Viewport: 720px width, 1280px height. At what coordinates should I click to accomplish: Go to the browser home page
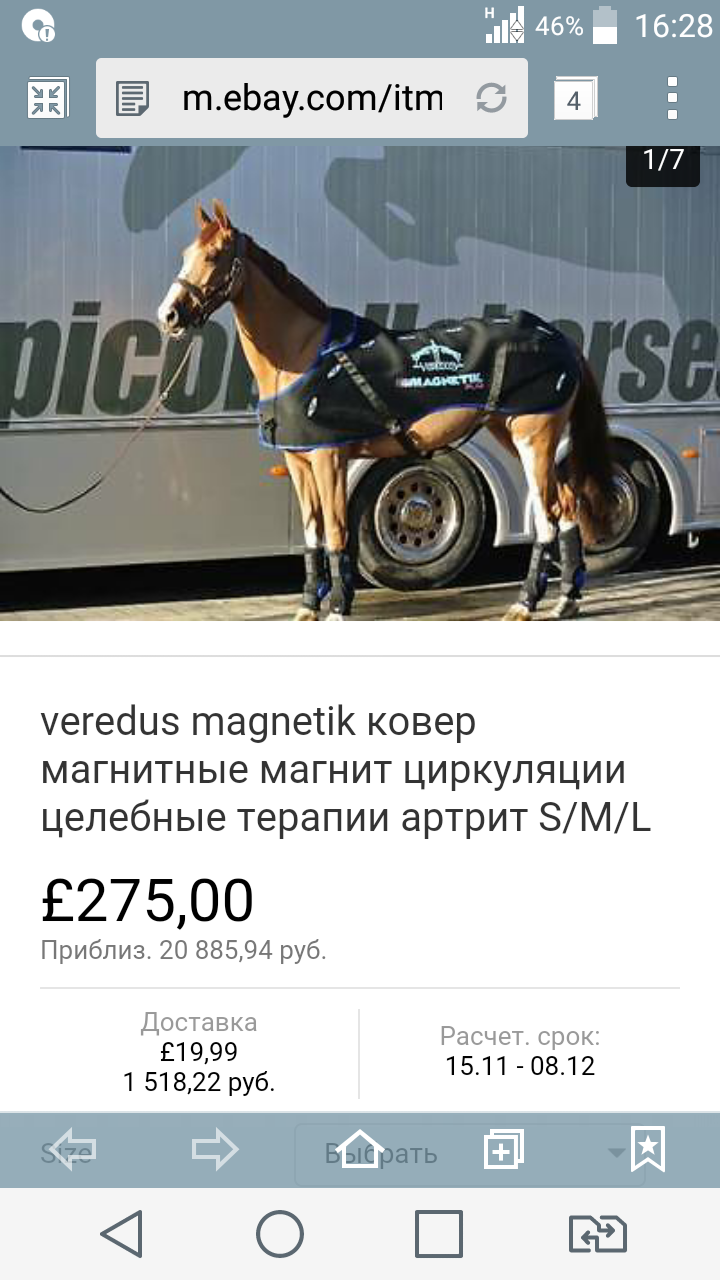[360, 1149]
